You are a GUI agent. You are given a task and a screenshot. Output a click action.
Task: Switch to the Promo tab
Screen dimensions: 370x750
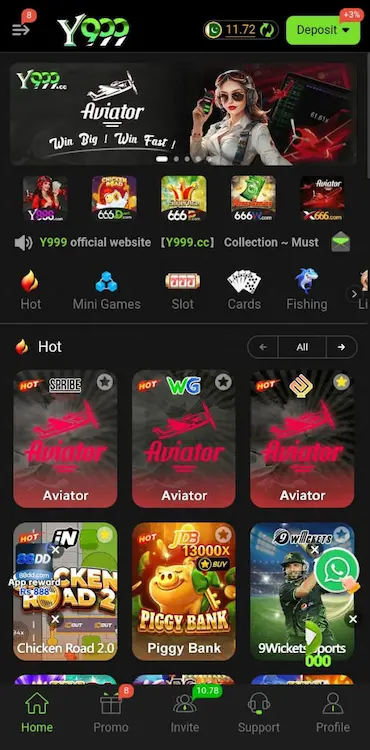point(111,713)
